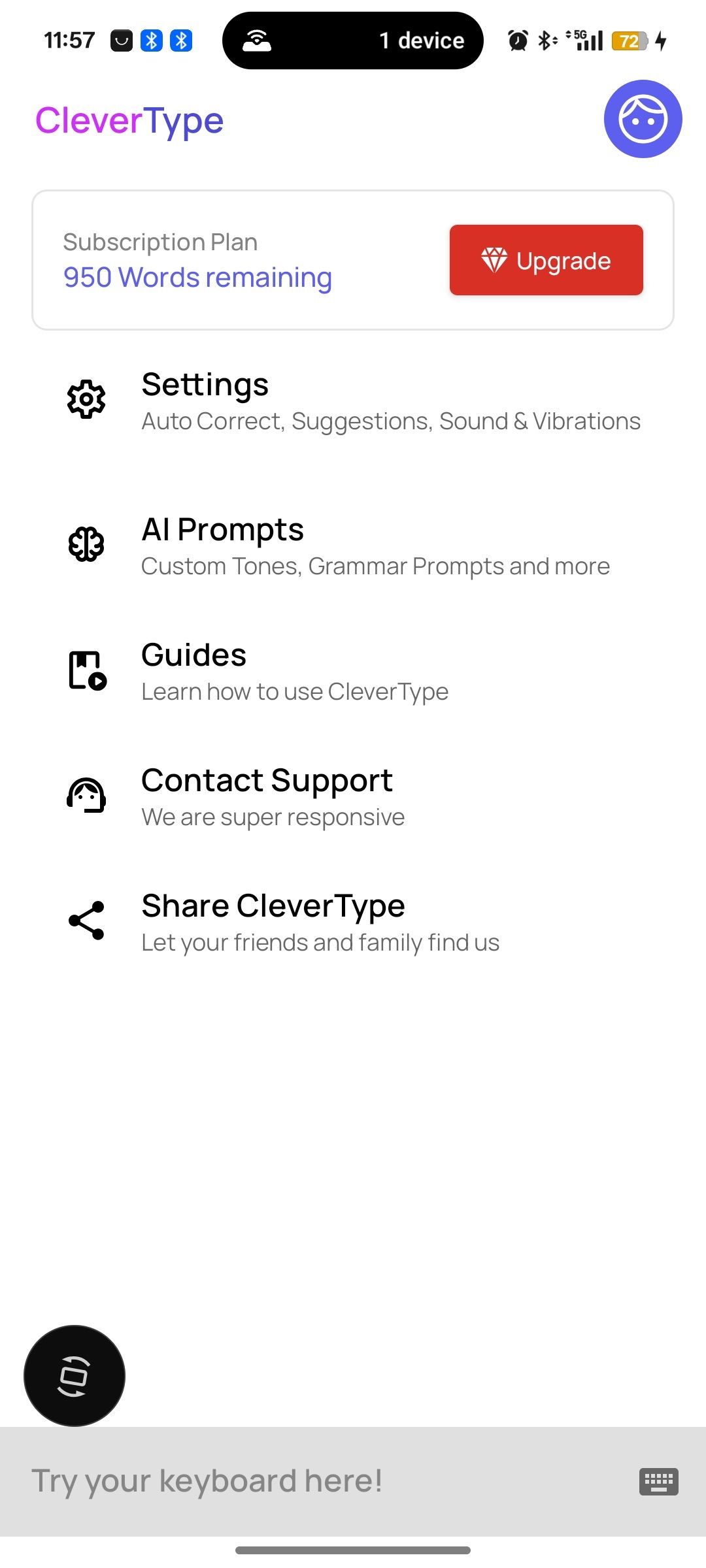Focus the 'Try your keyboard here!' field

click(x=314, y=1480)
